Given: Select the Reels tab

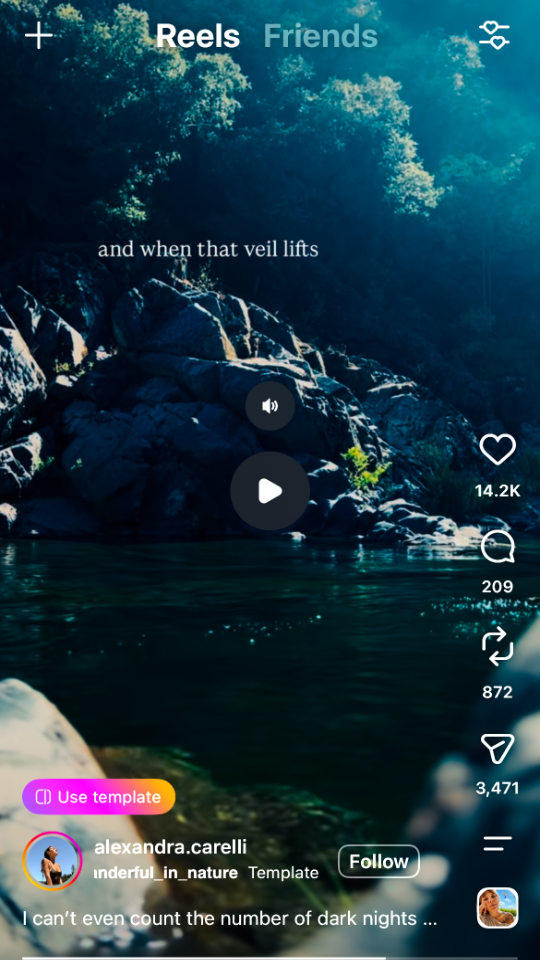Looking at the screenshot, I should (198, 36).
